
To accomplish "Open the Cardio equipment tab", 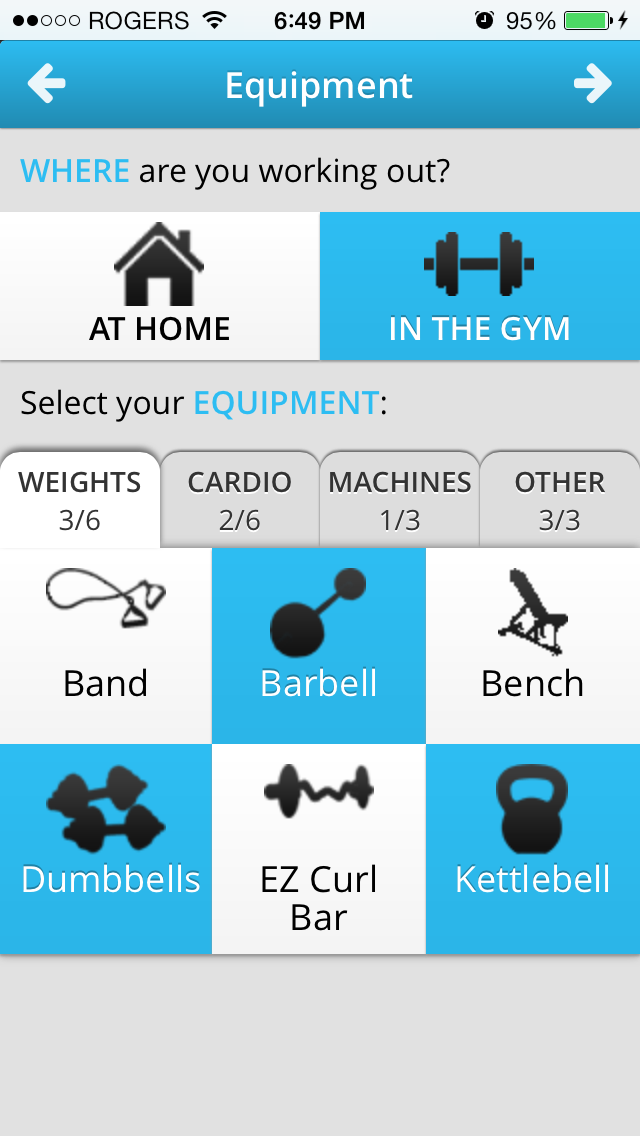I will [240, 500].
